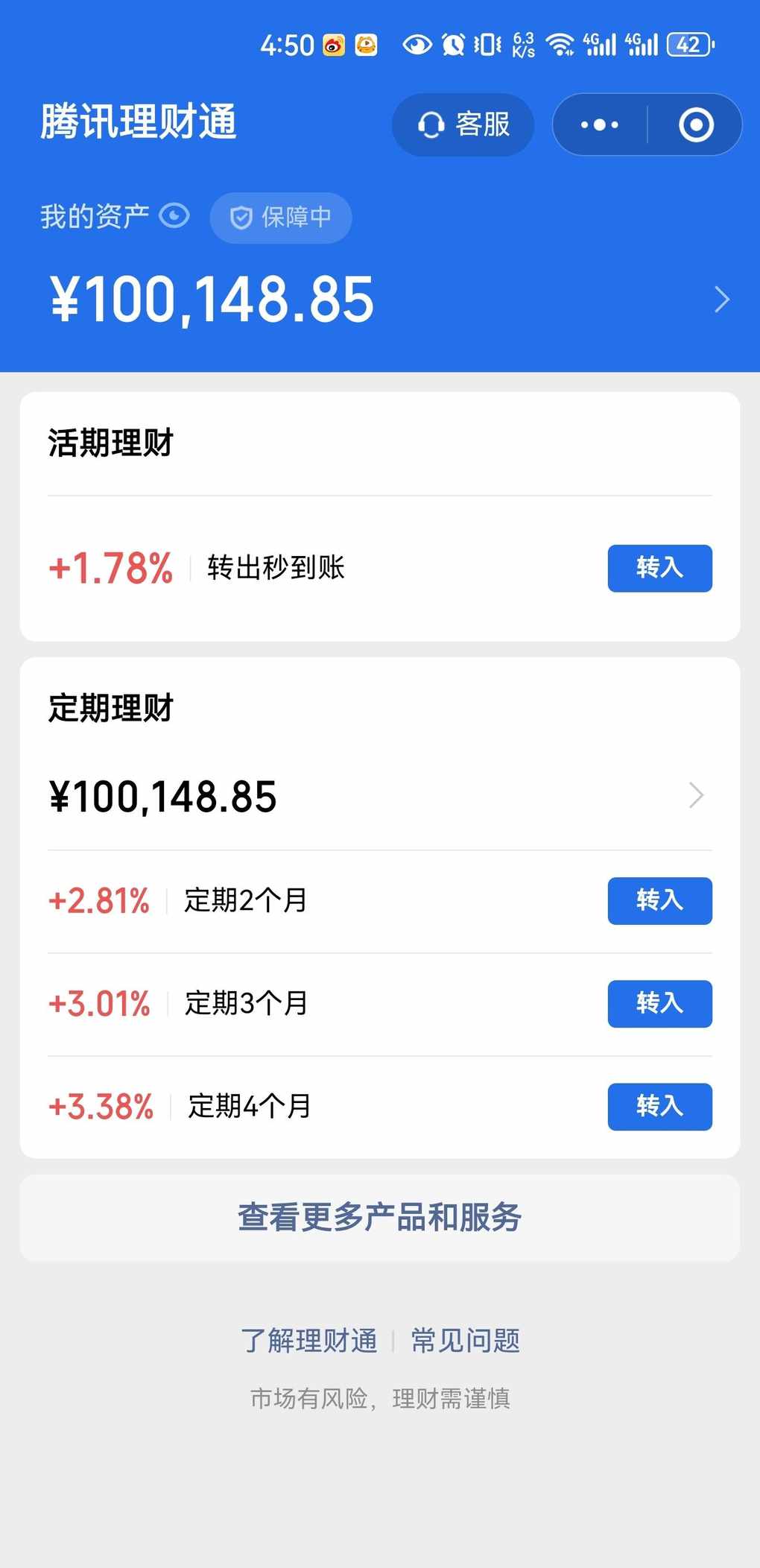Contact 客服 customer service
This screenshot has height=1568, width=760.
click(x=463, y=124)
